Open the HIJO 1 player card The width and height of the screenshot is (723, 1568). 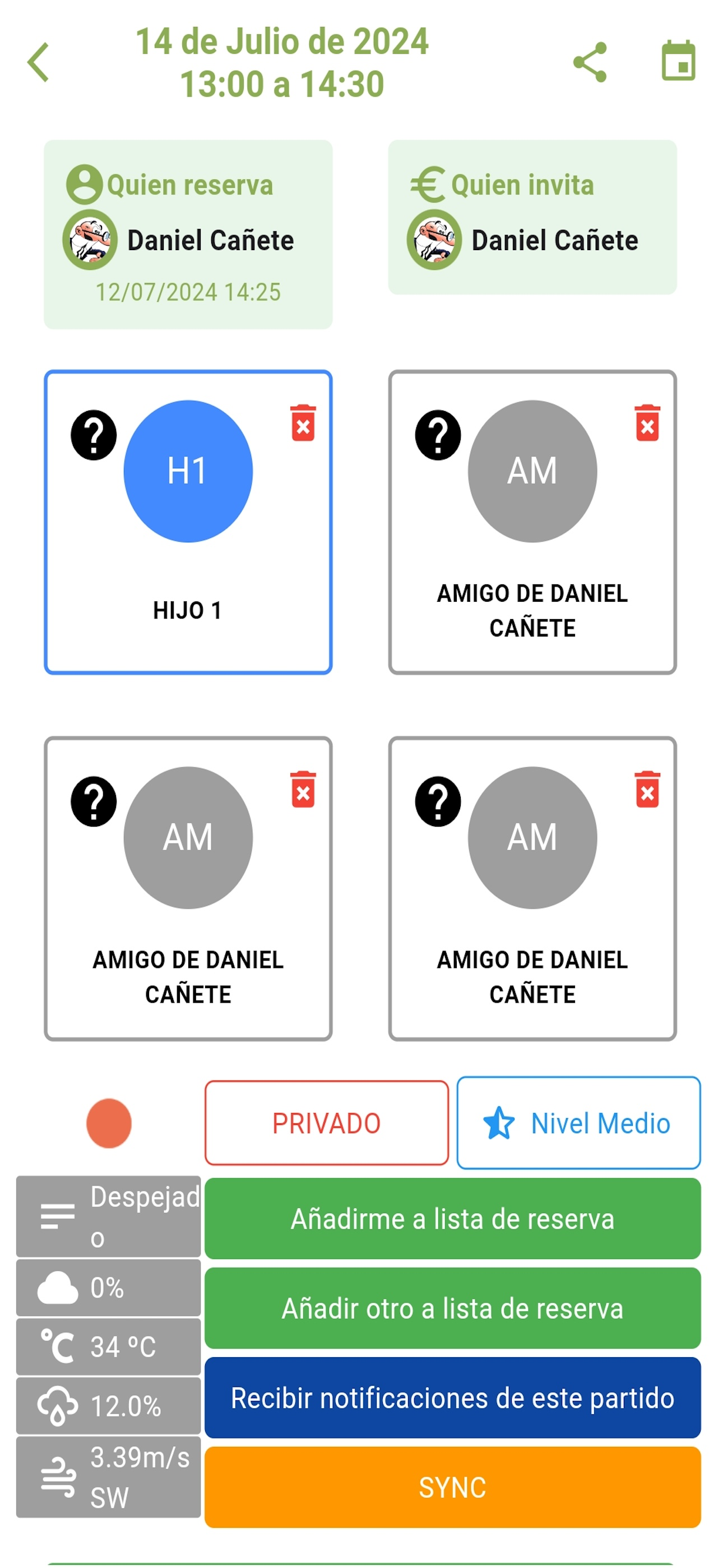coord(188,522)
